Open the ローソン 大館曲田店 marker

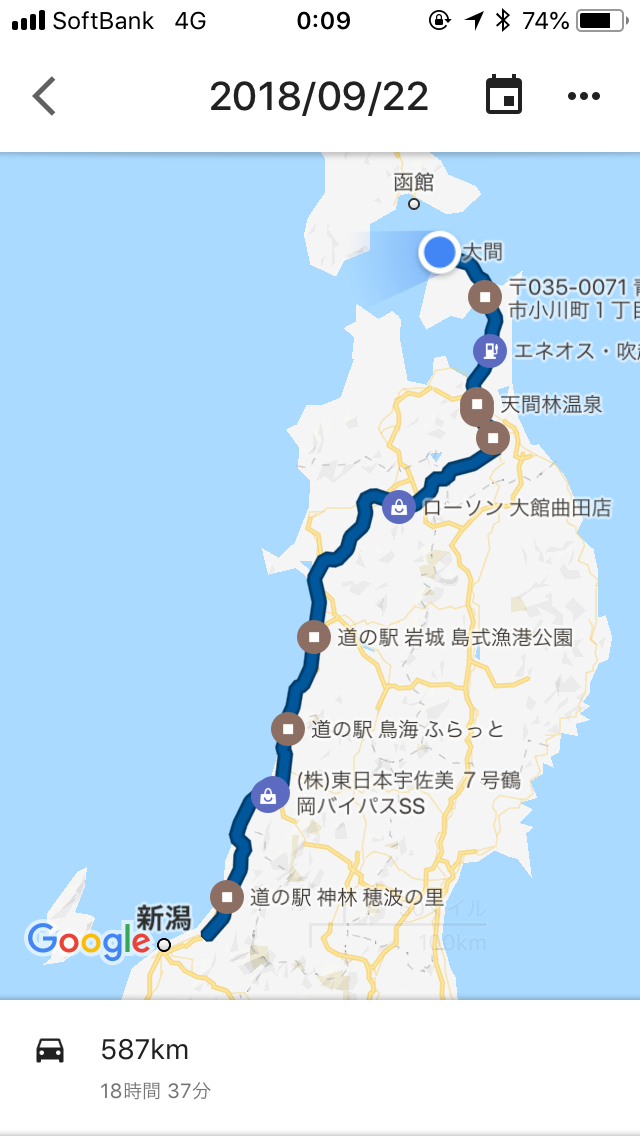[x=399, y=506]
